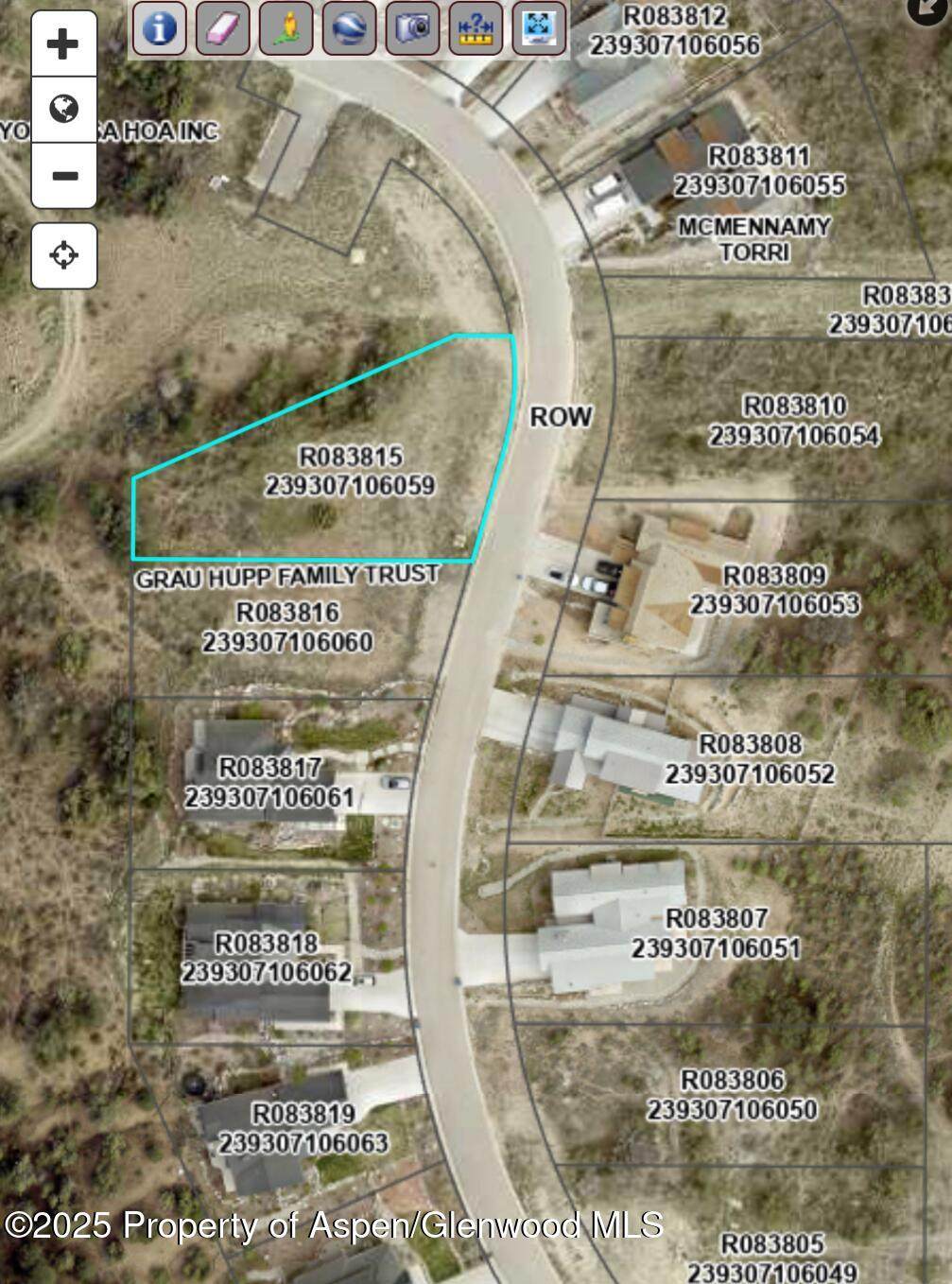Locate my current position on map
The image size is (952, 1284).
coord(63,255)
